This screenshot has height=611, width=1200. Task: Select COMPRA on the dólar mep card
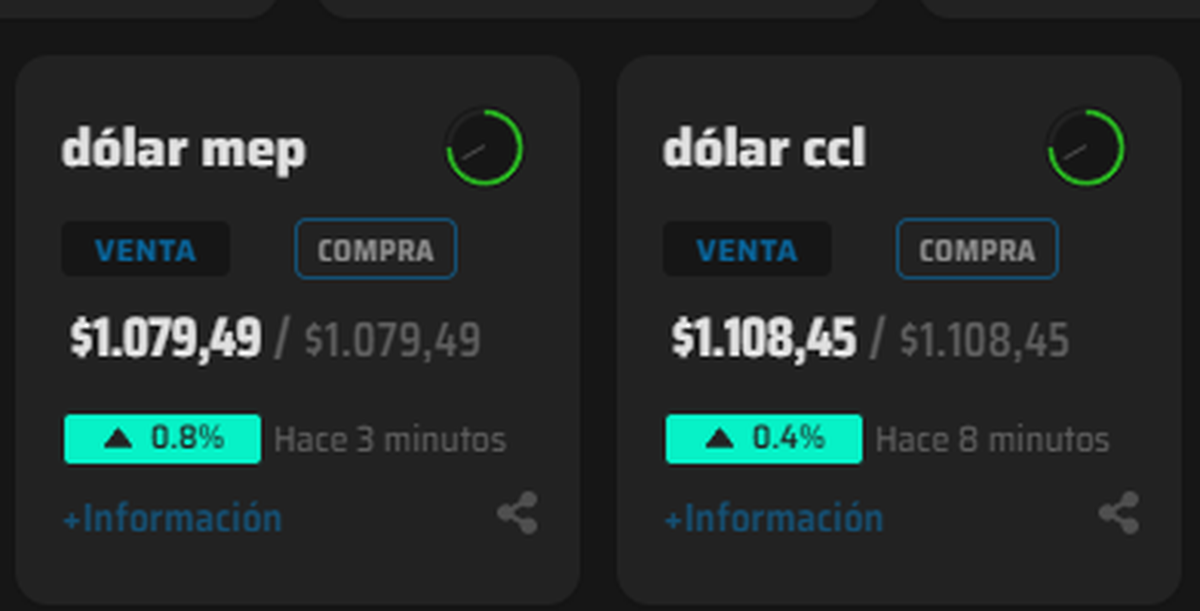click(376, 250)
